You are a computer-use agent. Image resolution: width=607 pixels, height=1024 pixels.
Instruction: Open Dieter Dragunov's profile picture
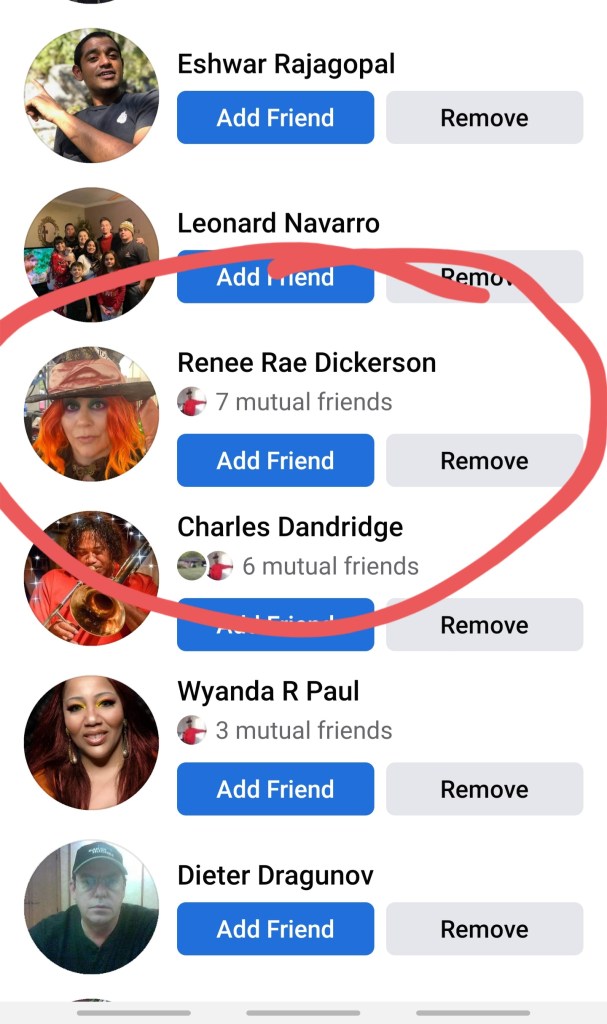(x=91, y=906)
